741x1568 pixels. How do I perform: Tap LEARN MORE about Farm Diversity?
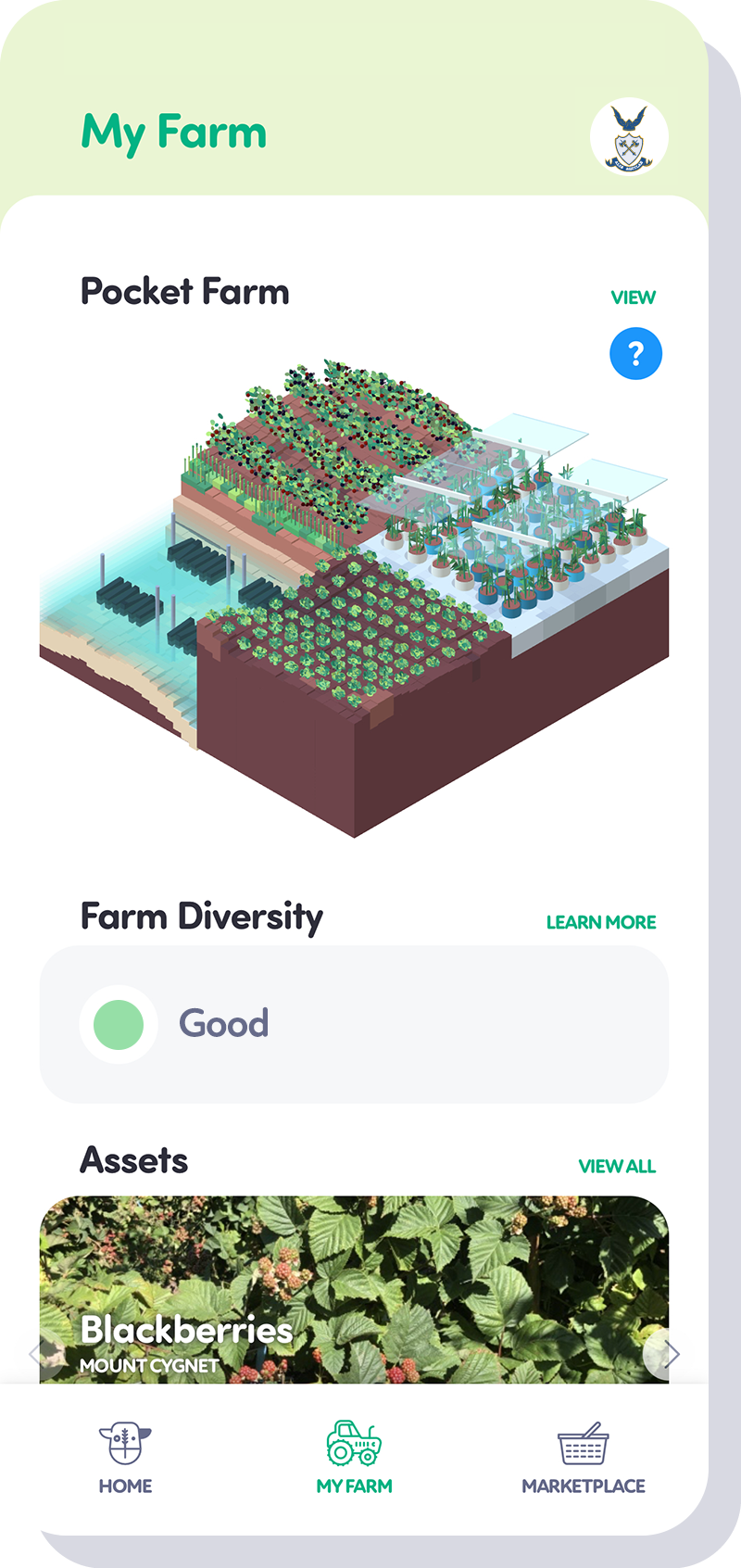pyautogui.click(x=600, y=922)
